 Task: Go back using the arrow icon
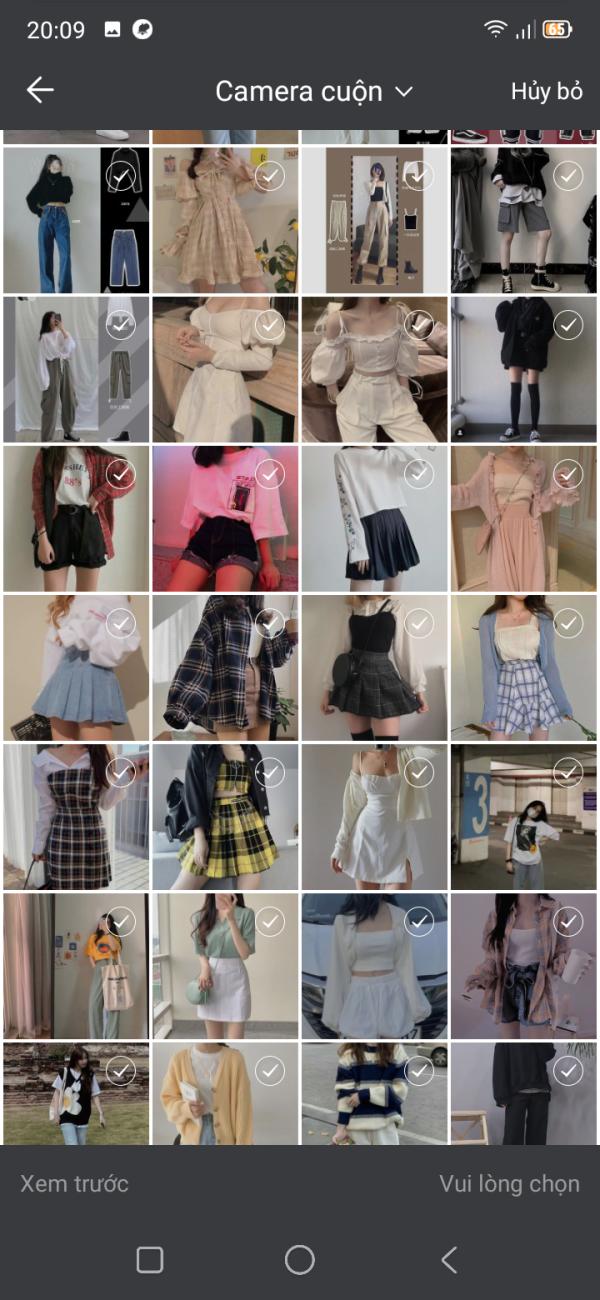40,90
